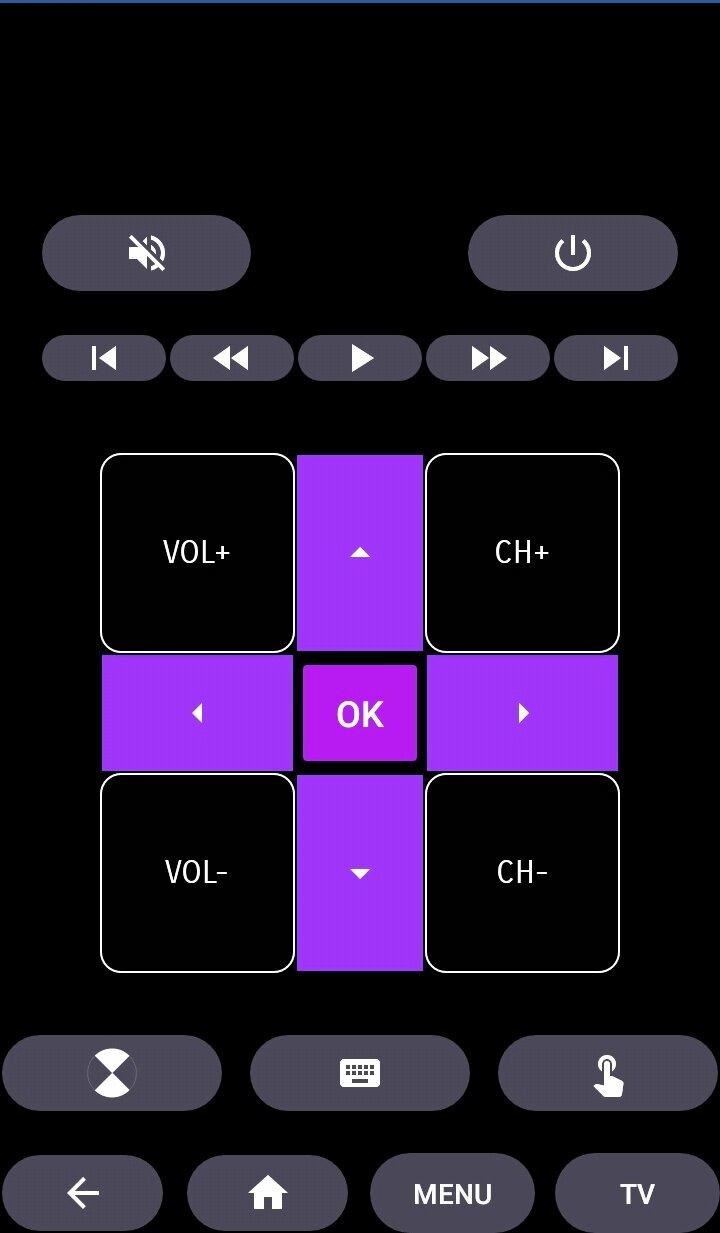Go to next channel with CH+
The width and height of the screenshot is (720, 1233).
[522, 552]
